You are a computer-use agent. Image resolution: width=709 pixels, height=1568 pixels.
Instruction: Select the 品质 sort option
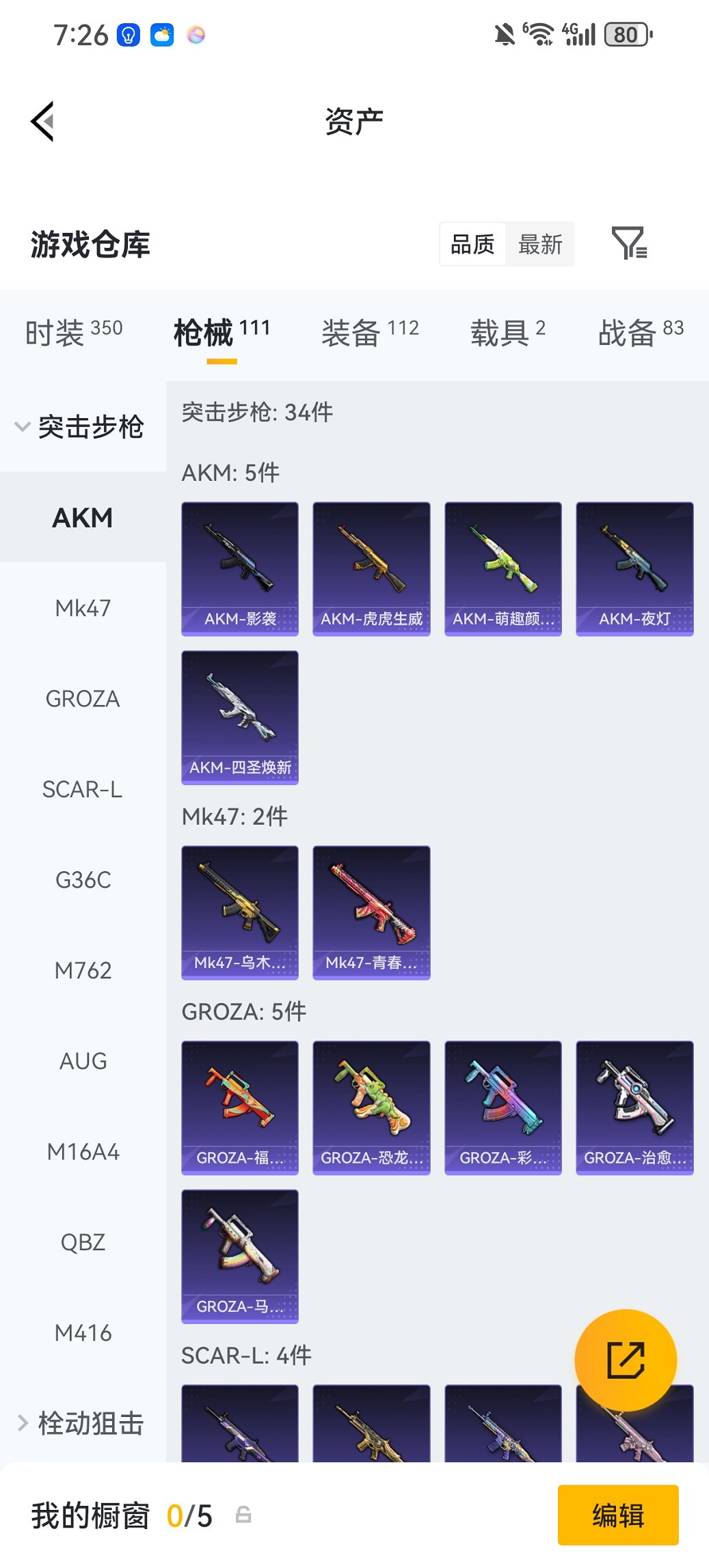pyautogui.click(x=472, y=244)
